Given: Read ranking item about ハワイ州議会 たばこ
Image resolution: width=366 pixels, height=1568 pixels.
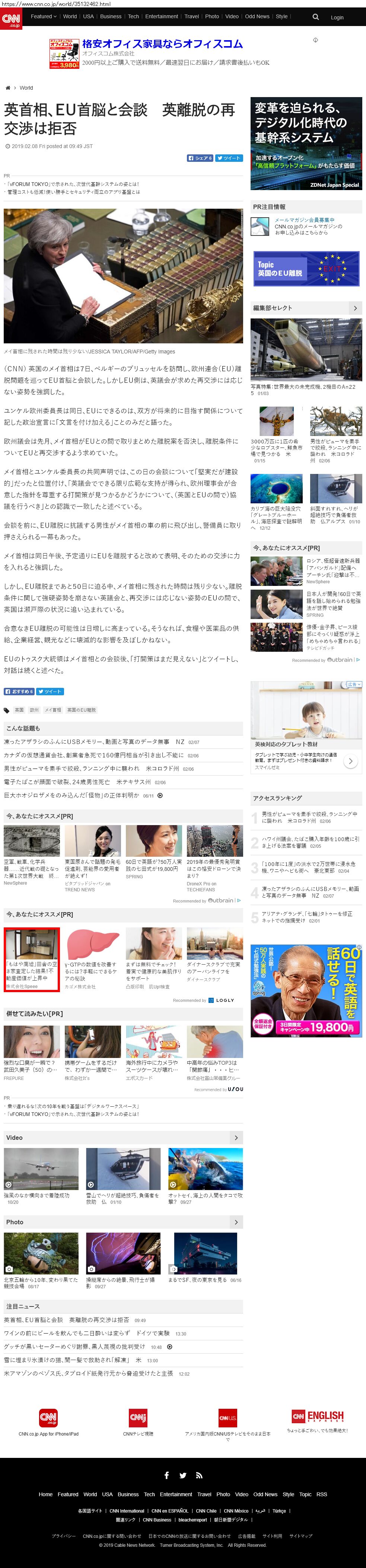Looking at the screenshot, I should (310, 842).
